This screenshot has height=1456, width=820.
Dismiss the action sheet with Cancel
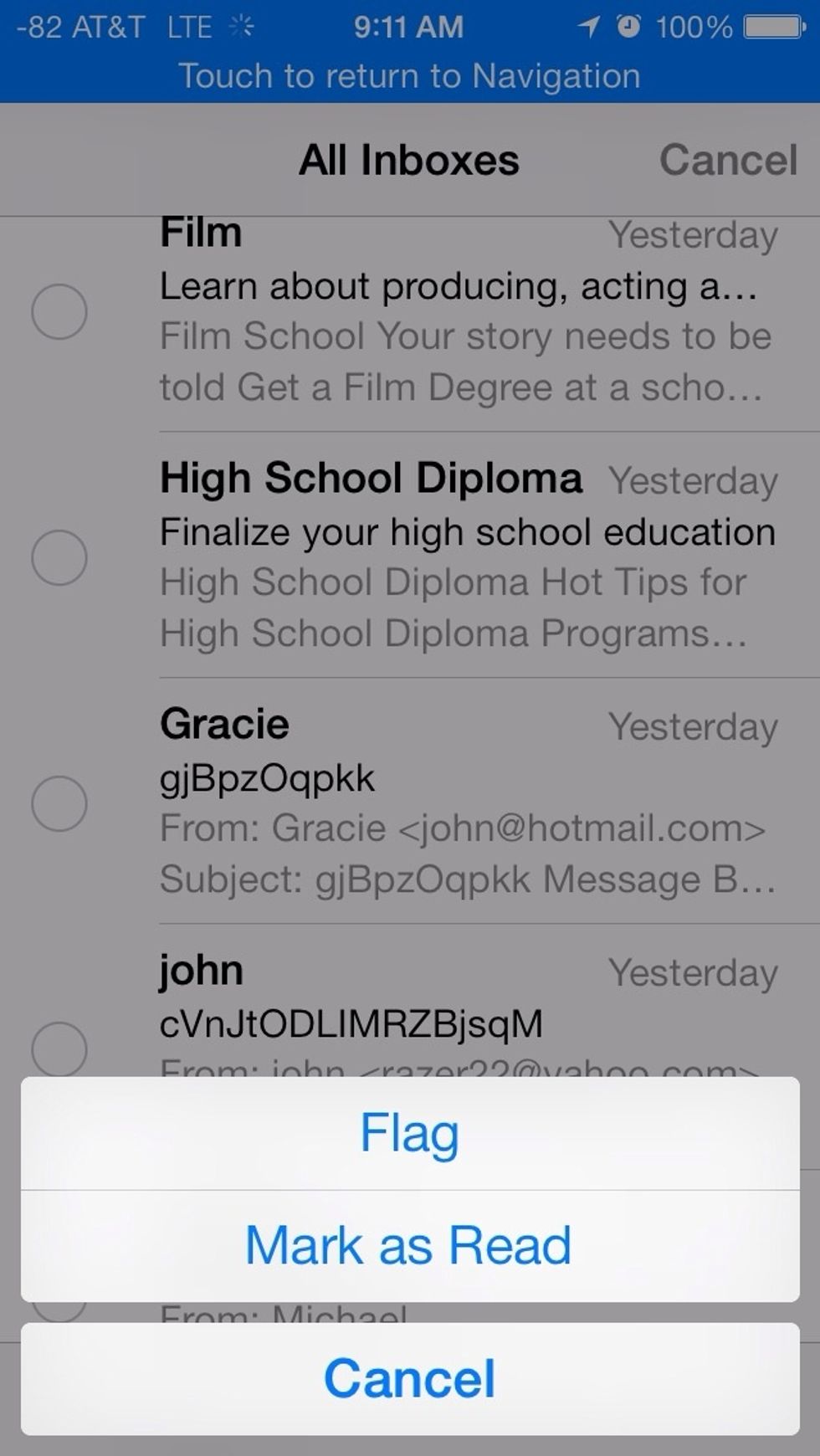(410, 1378)
